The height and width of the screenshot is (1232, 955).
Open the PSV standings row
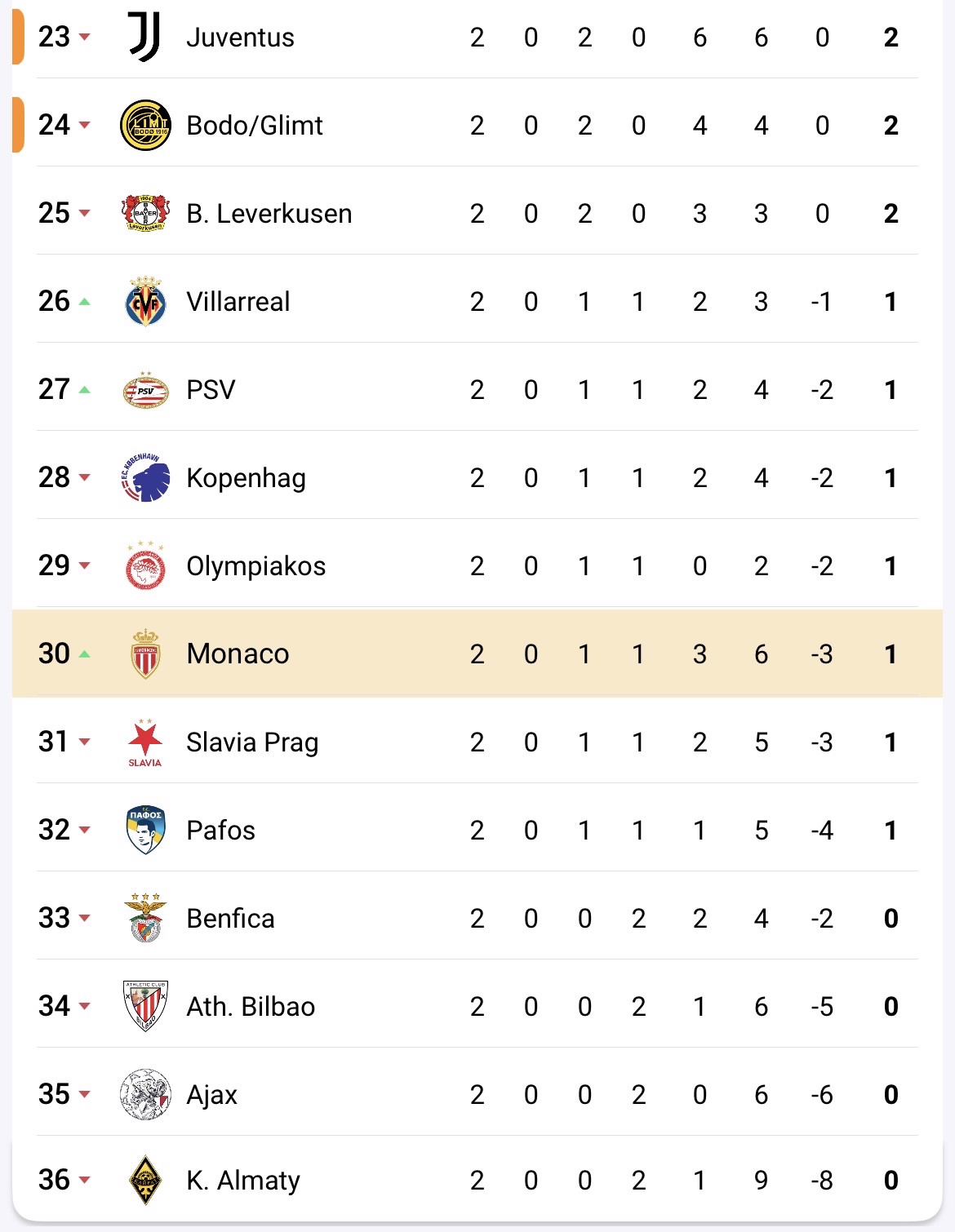click(211, 390)
